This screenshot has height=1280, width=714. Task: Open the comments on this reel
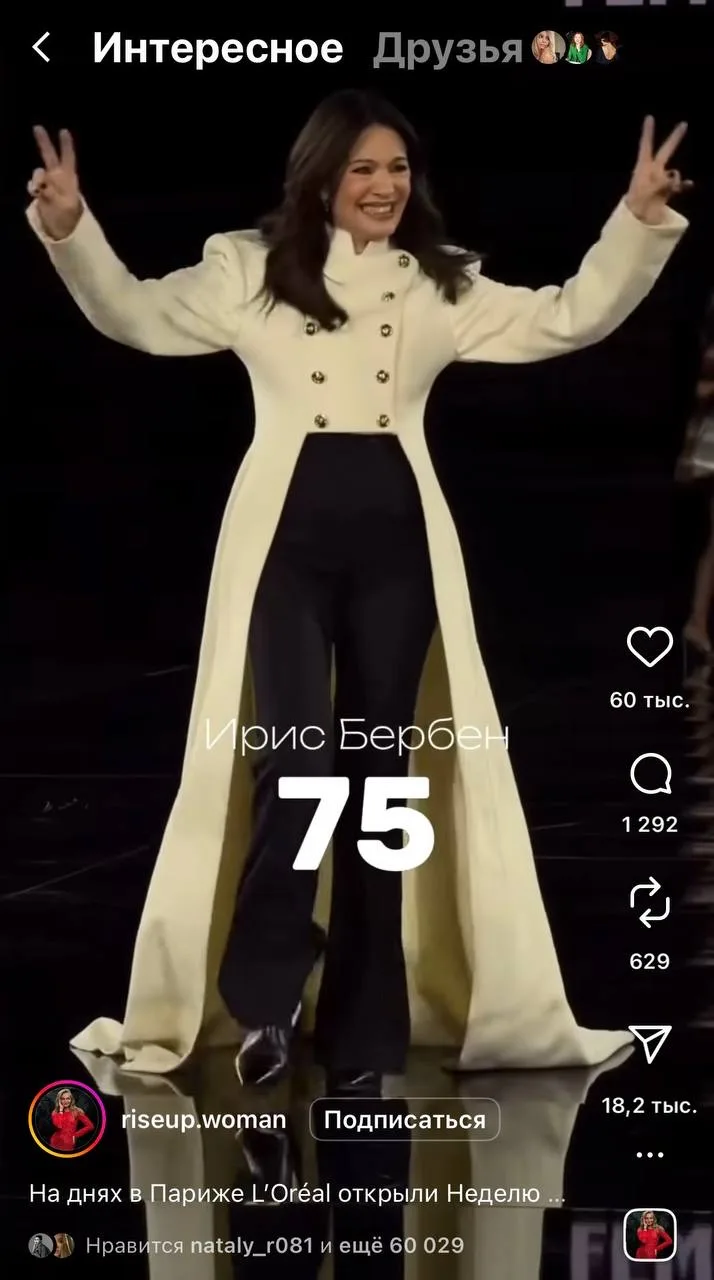(650, 774)
